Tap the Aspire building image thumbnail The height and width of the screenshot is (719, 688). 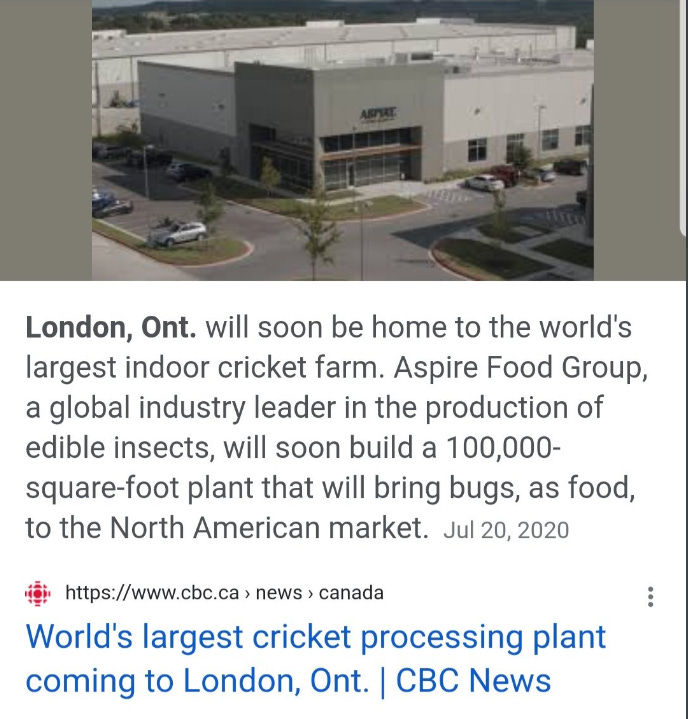click(342, 140)
